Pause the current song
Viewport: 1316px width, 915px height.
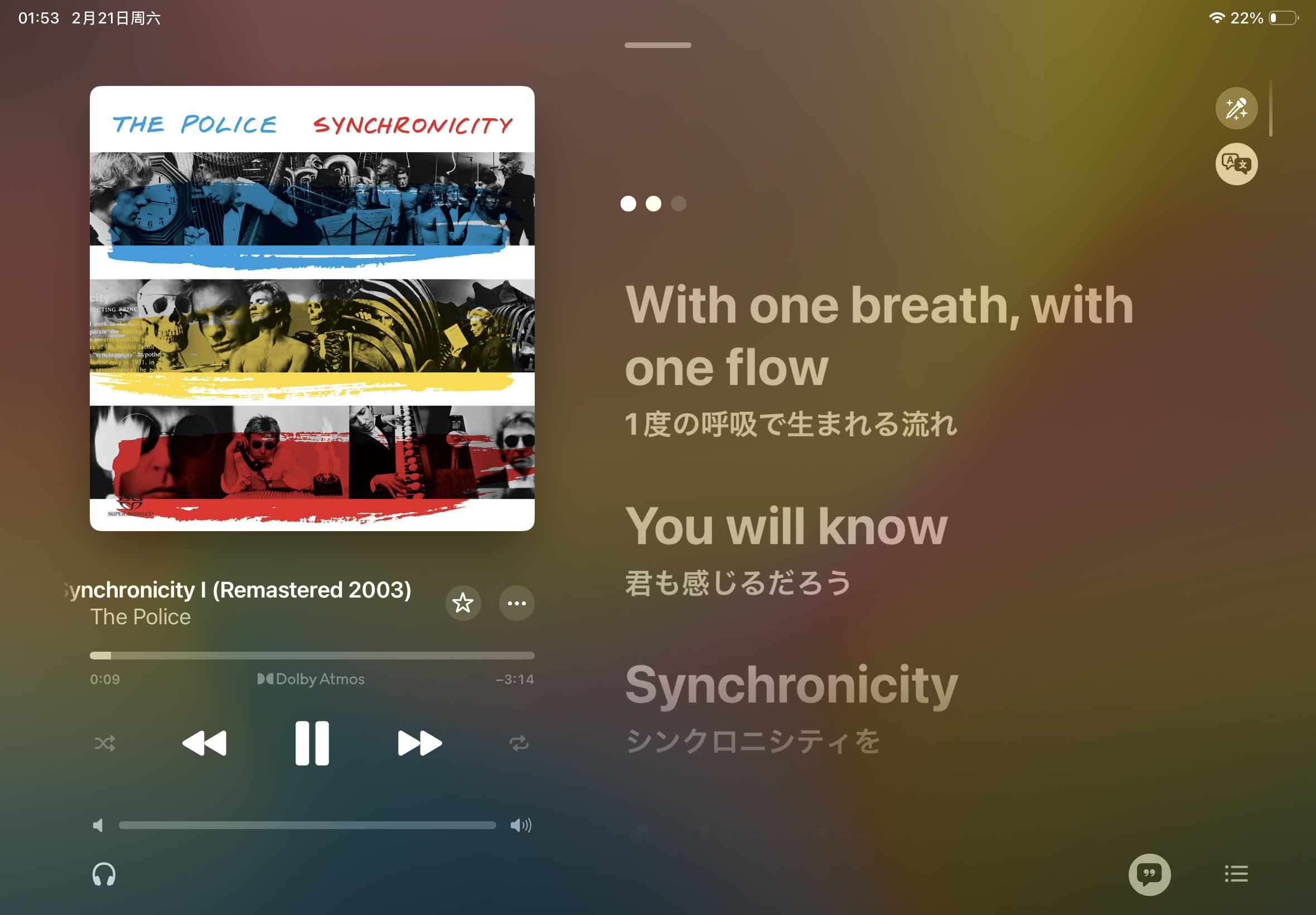[312, 743]
